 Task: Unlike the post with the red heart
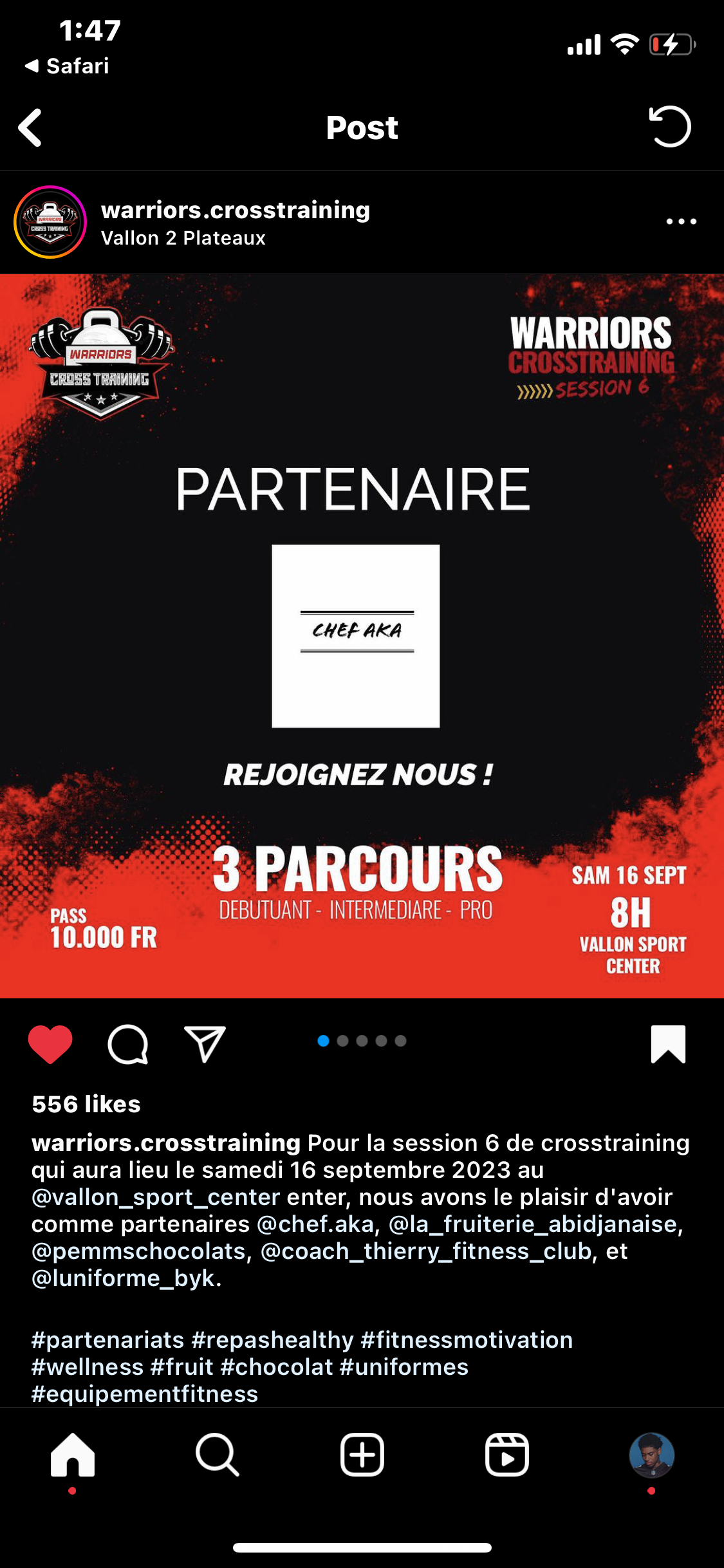click(x=50, y=1043)
